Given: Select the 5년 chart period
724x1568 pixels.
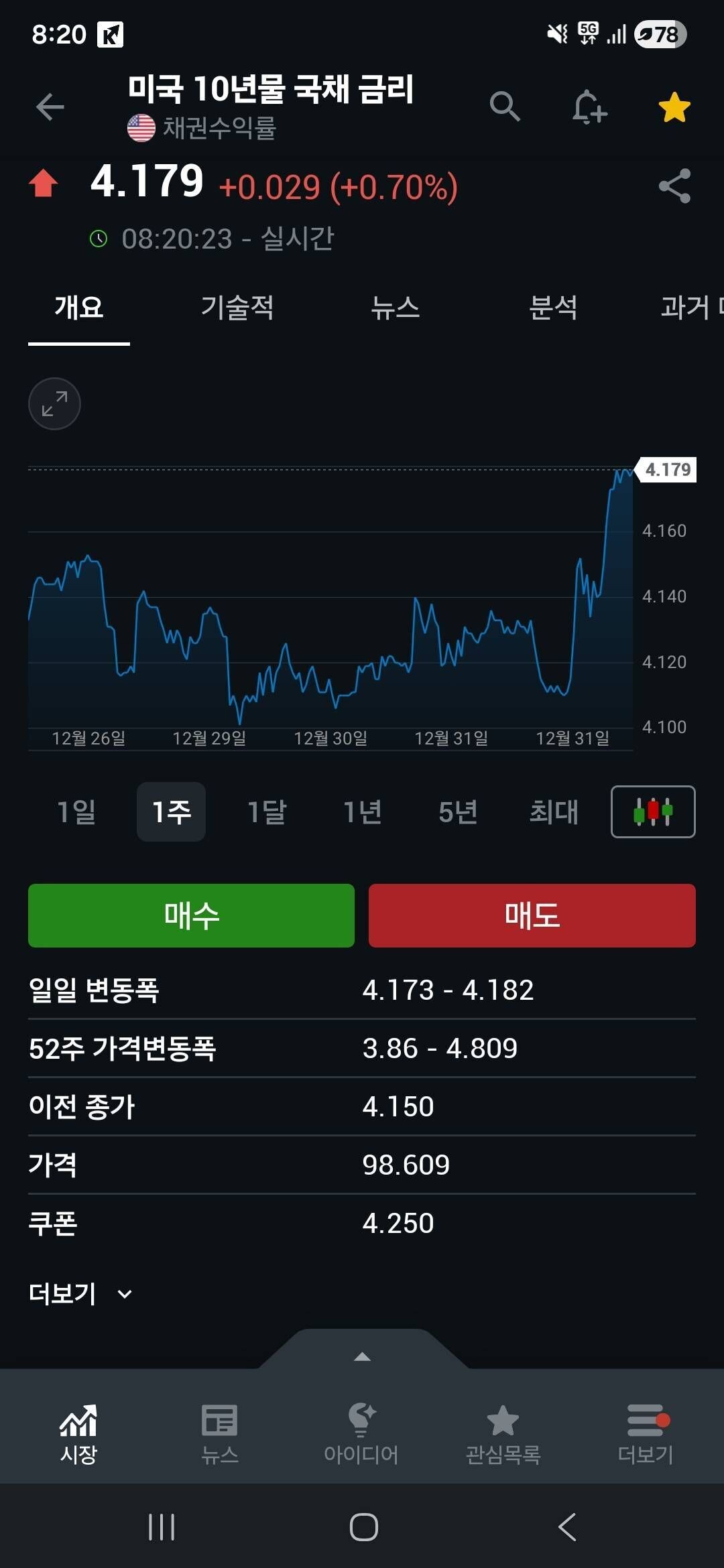Looking at the screenshot, I should (457, 811).
